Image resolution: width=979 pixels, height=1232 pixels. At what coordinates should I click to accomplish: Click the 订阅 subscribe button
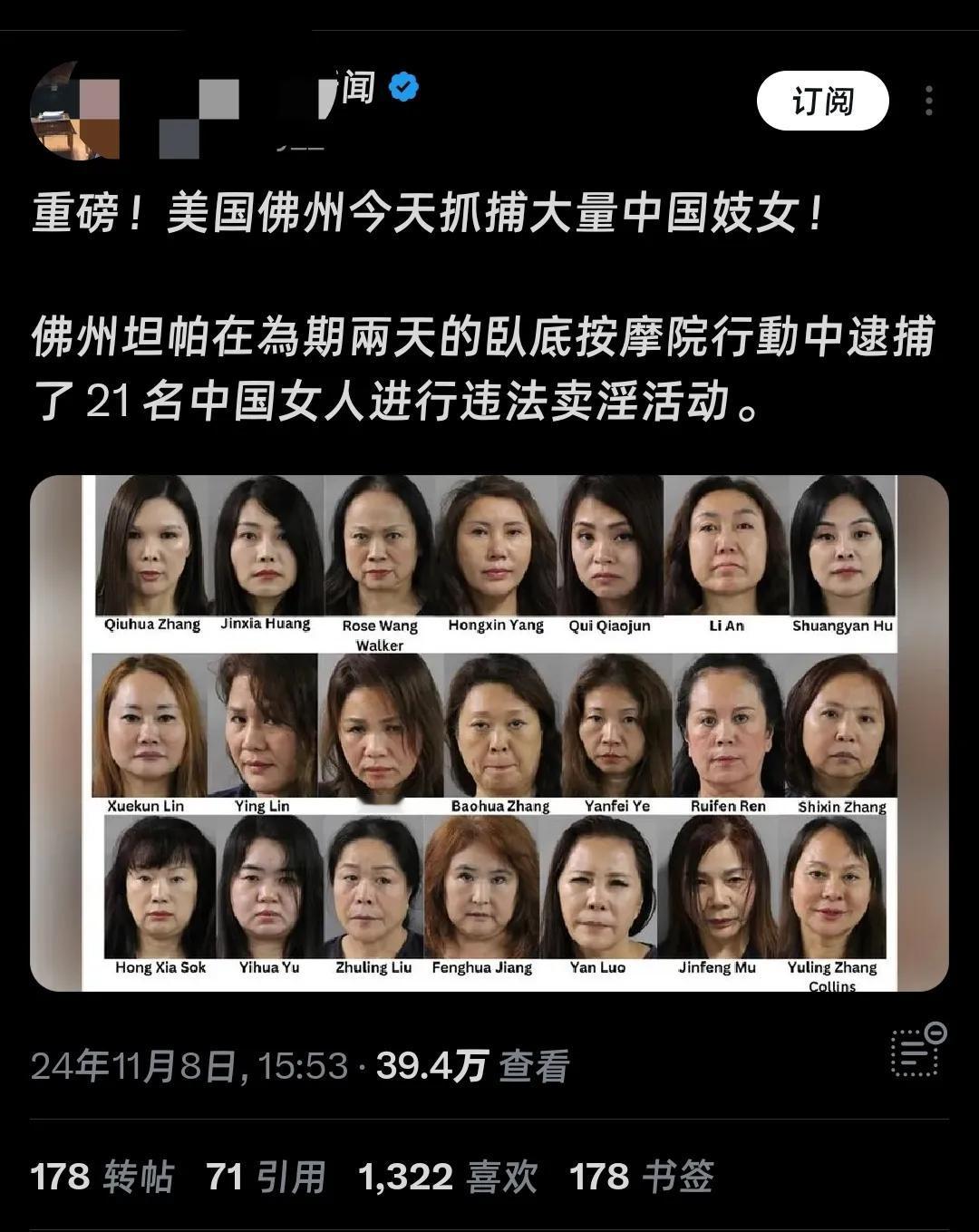[820, 102]
